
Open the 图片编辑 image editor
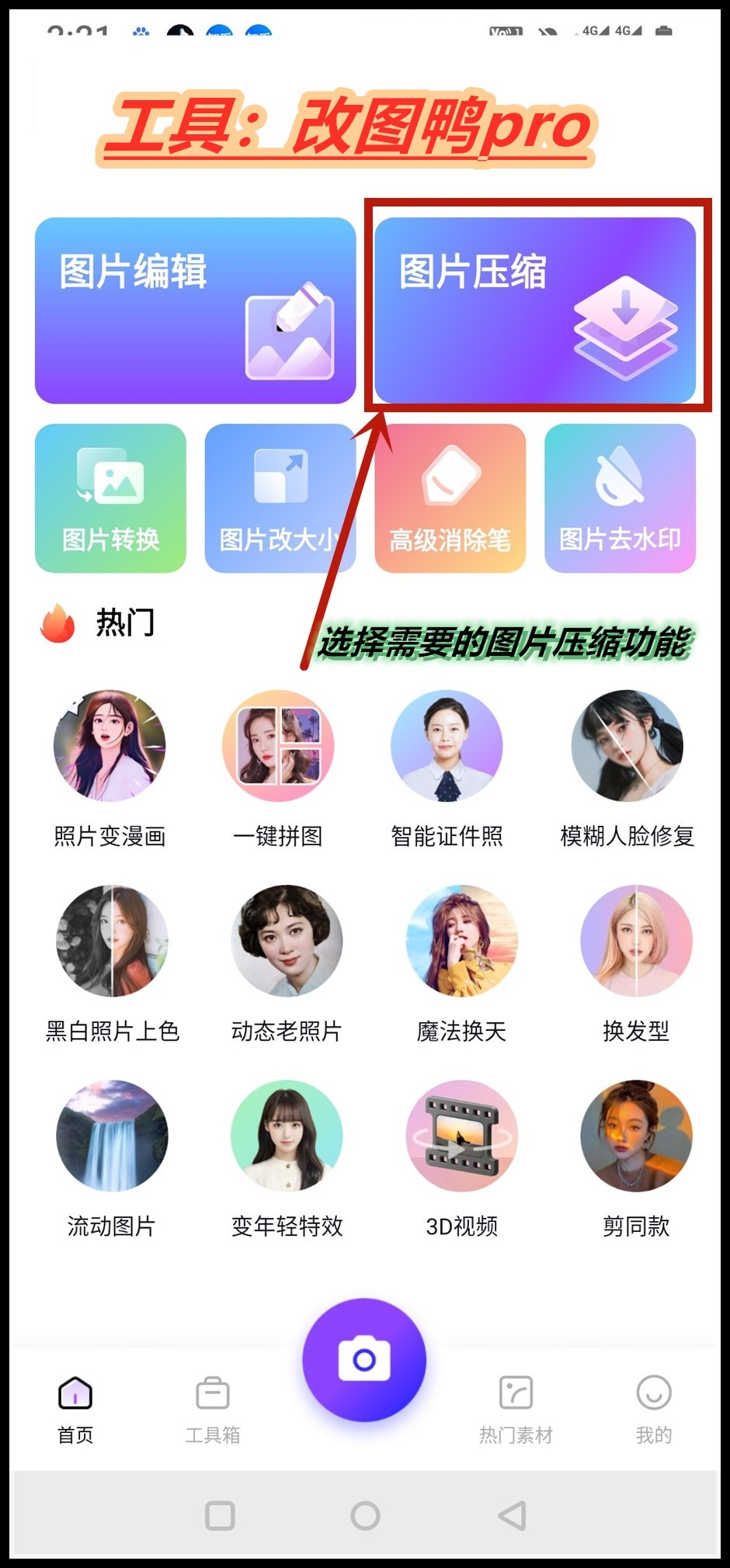(x=195, y=310)
